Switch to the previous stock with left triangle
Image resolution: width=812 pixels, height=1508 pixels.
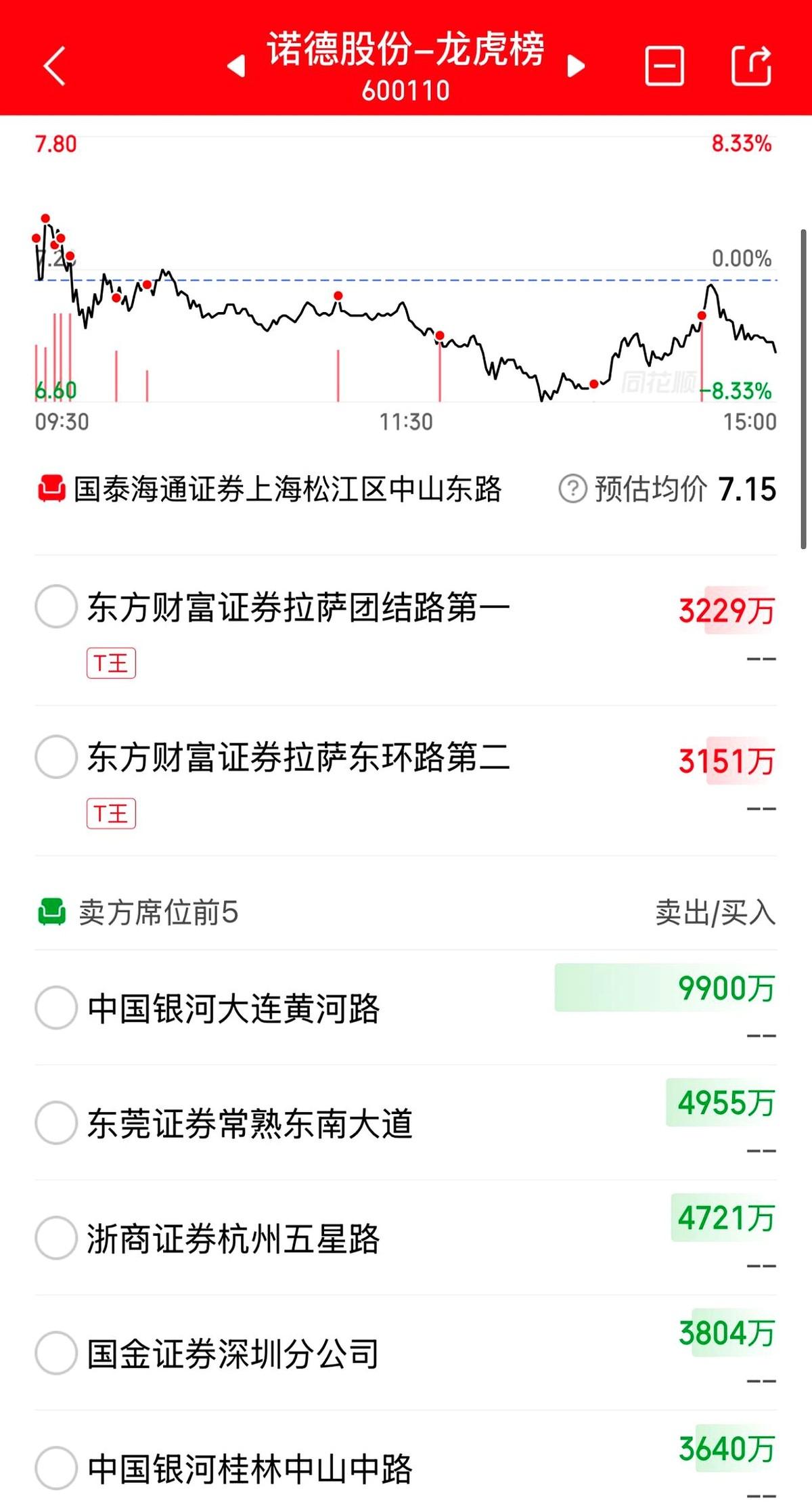pyautogui.click(x=236, y=66)
